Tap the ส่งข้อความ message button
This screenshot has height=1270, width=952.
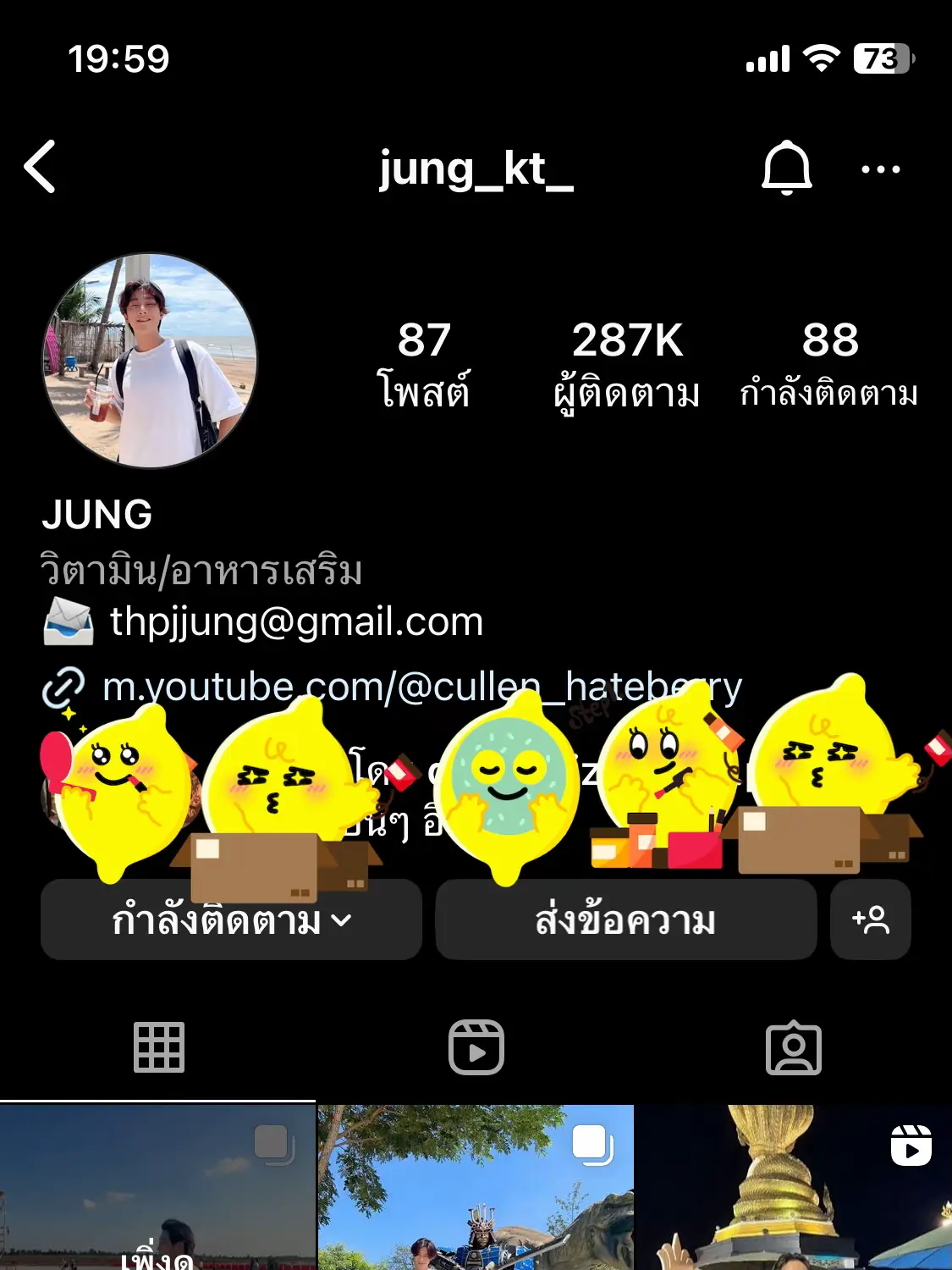[626, 920]
